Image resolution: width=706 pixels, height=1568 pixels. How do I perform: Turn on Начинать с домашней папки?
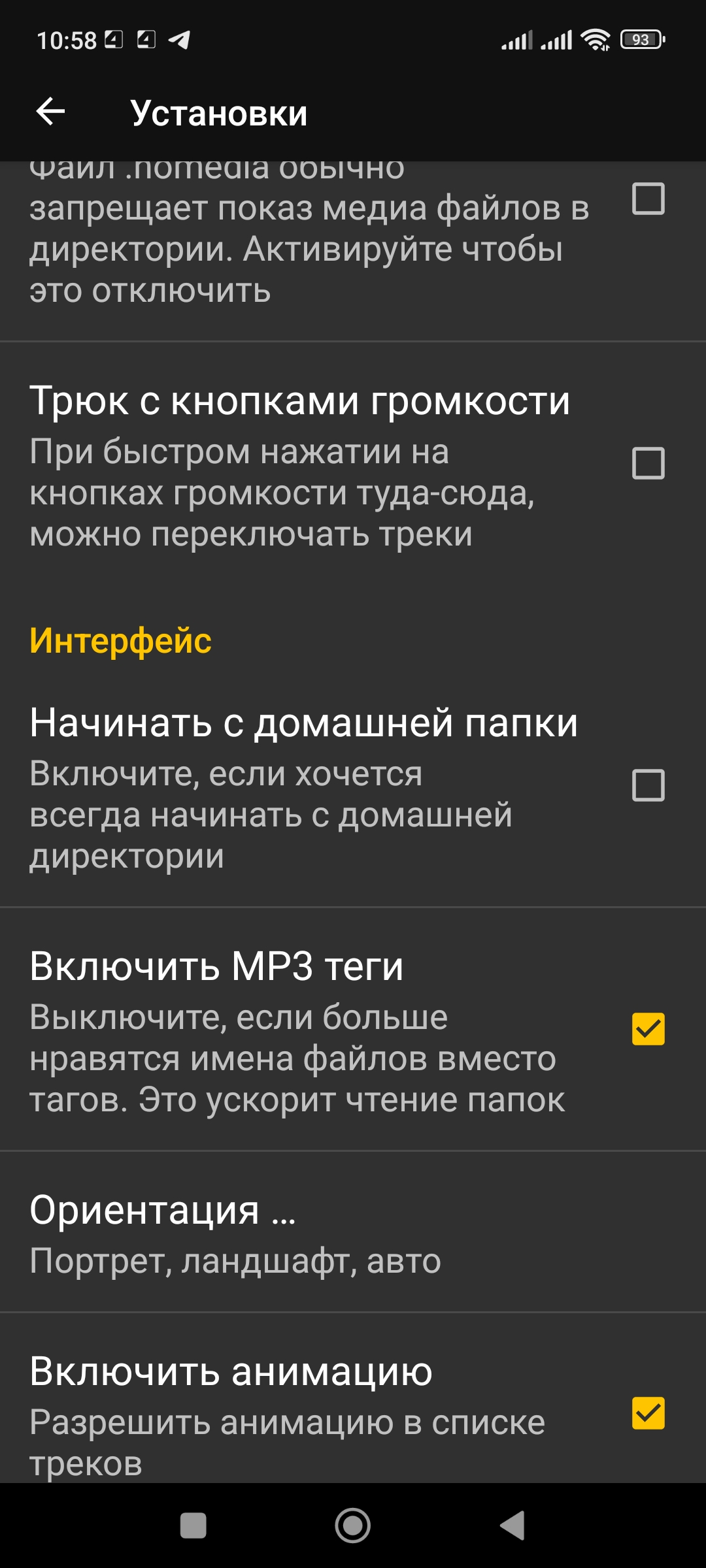pyautogui.click(x=648, y=785)
